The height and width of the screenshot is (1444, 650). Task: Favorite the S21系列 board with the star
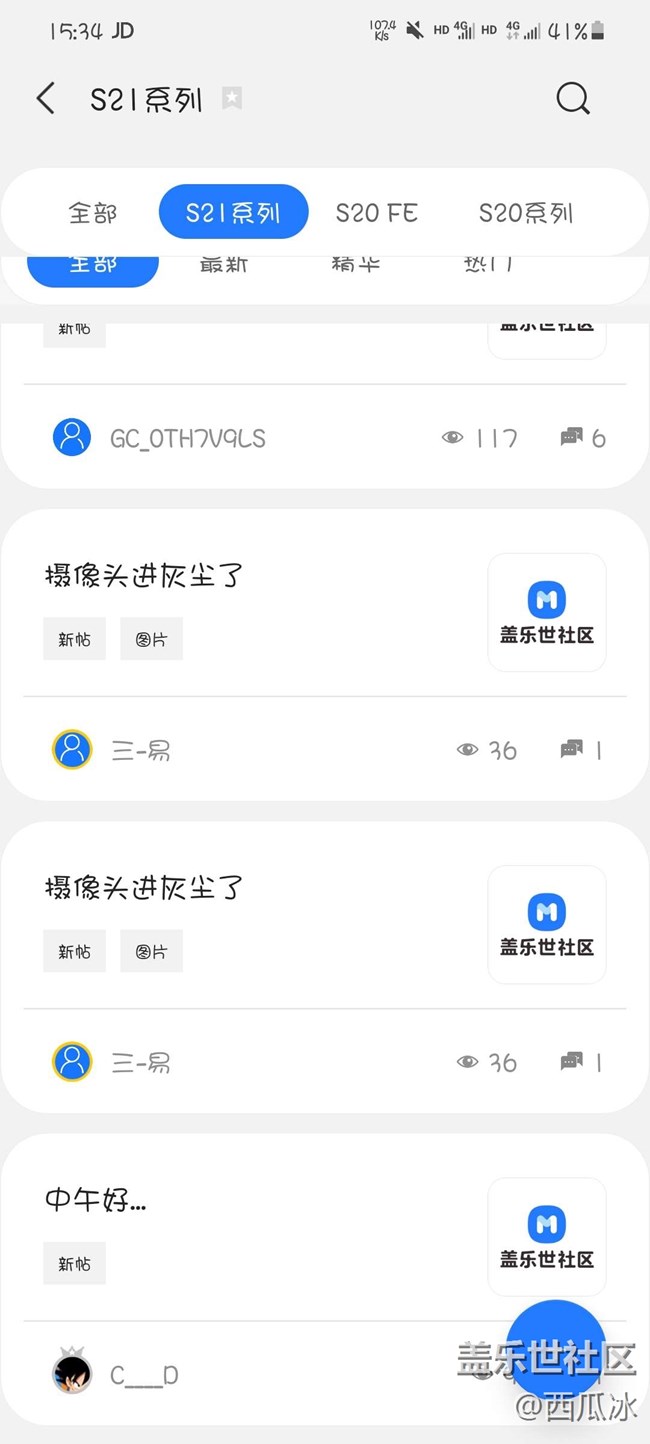pyautogui.click(x=232, y=98)
